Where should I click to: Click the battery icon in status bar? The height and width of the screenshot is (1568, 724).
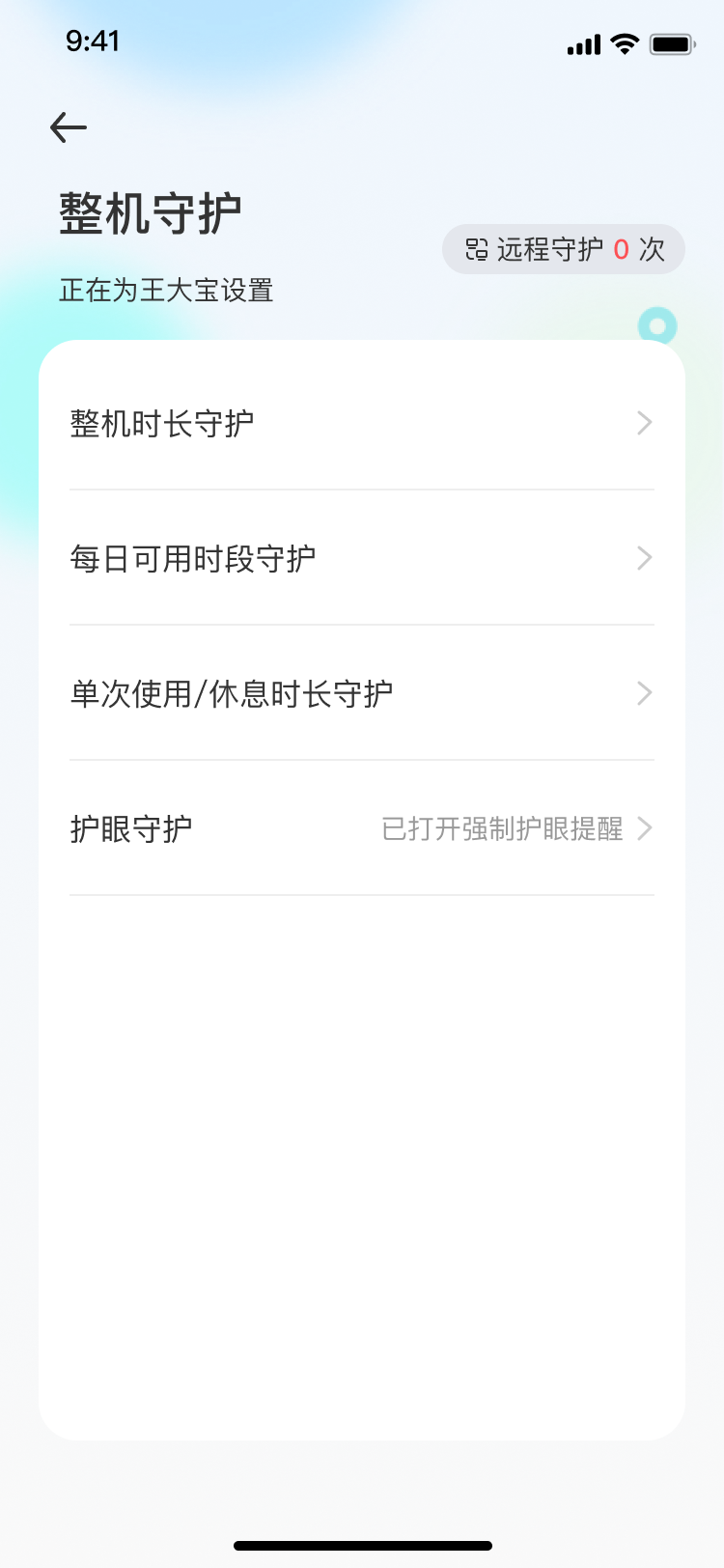click(670, 43)
